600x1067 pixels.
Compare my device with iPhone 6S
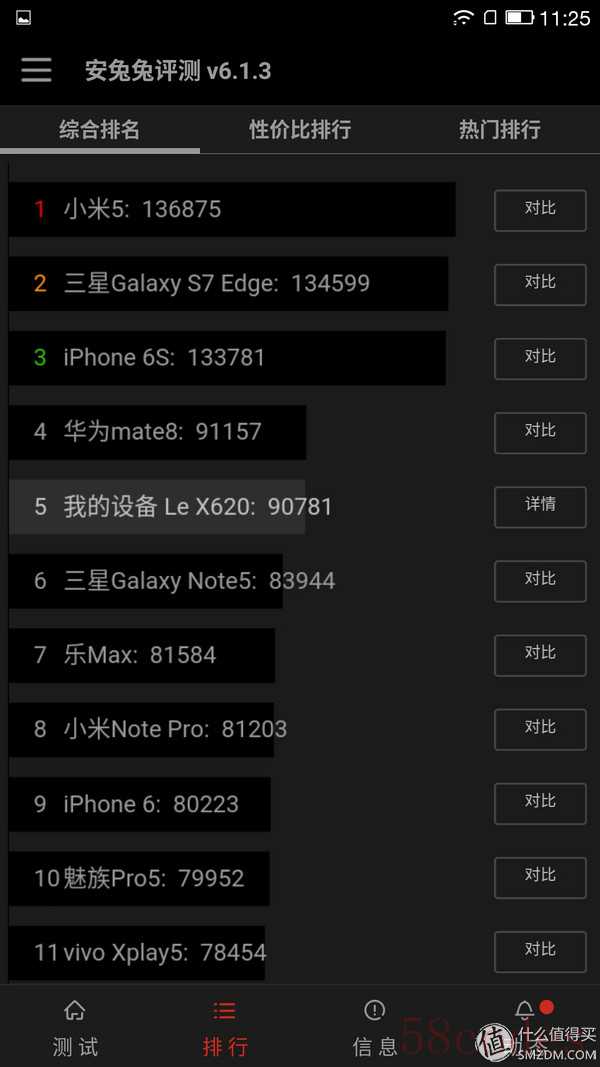coord(540,359)
